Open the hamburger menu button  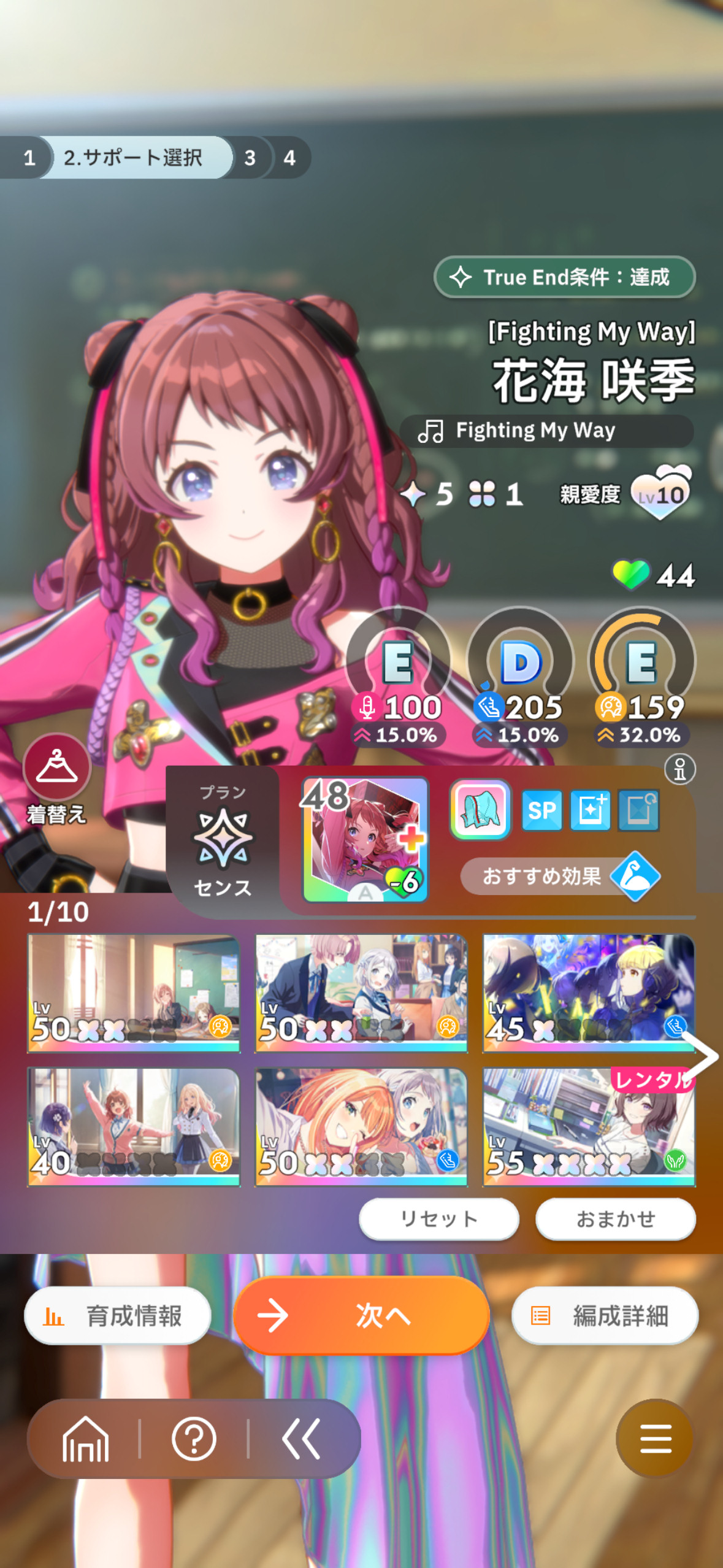pyautogui.click(x=655, y=1439)
